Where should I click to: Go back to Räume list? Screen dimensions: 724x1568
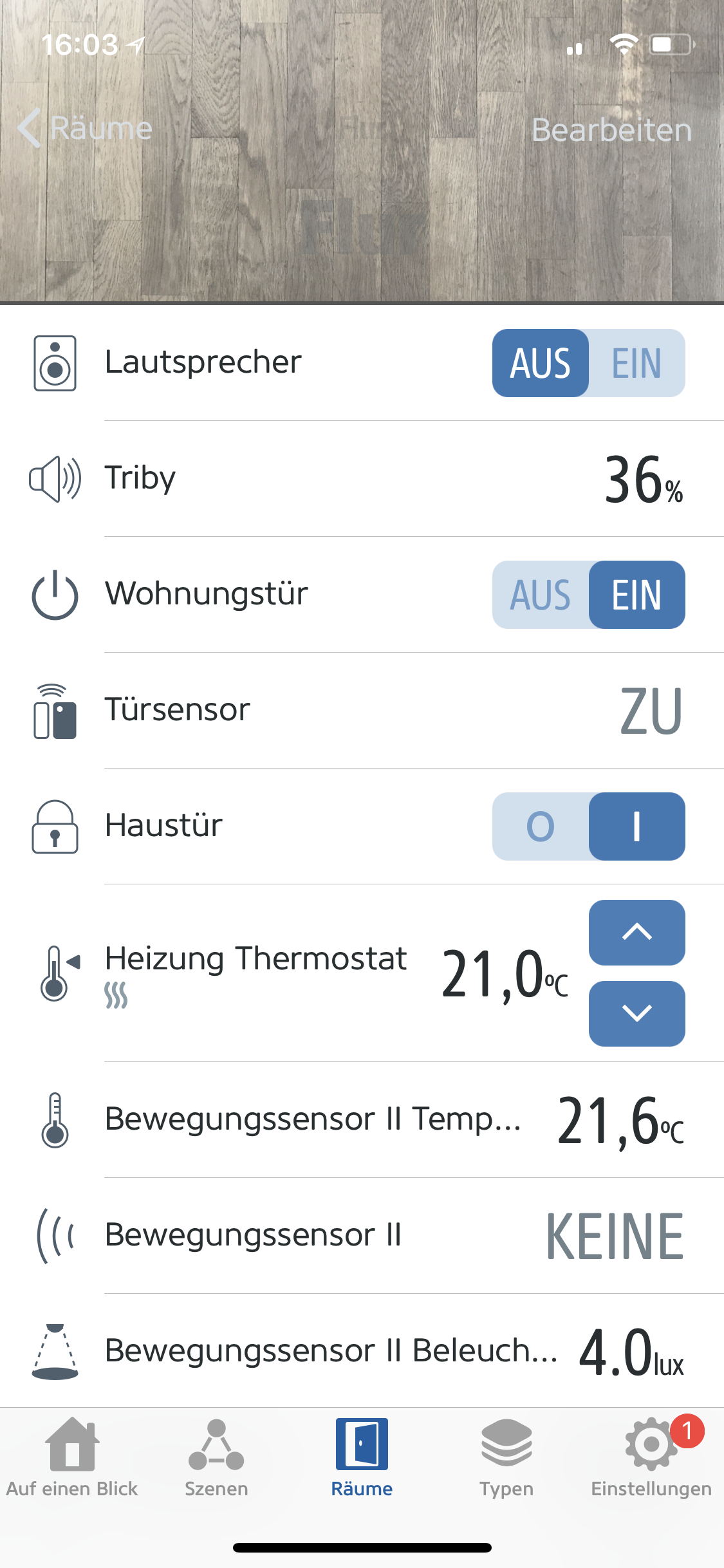tap(85, 129)
